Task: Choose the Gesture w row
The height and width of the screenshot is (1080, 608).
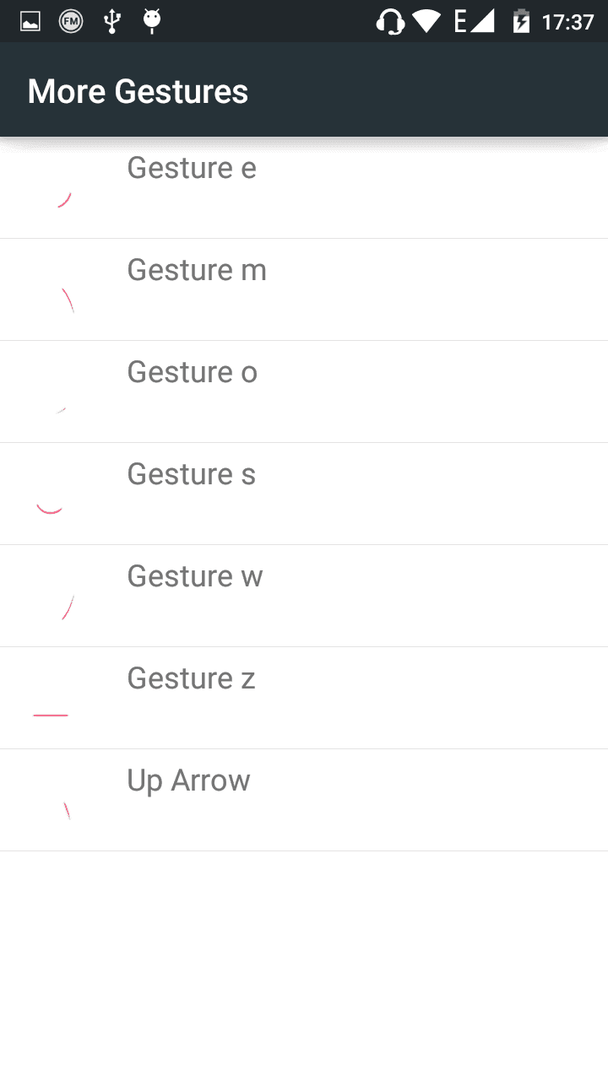Action: click(304, 595)
